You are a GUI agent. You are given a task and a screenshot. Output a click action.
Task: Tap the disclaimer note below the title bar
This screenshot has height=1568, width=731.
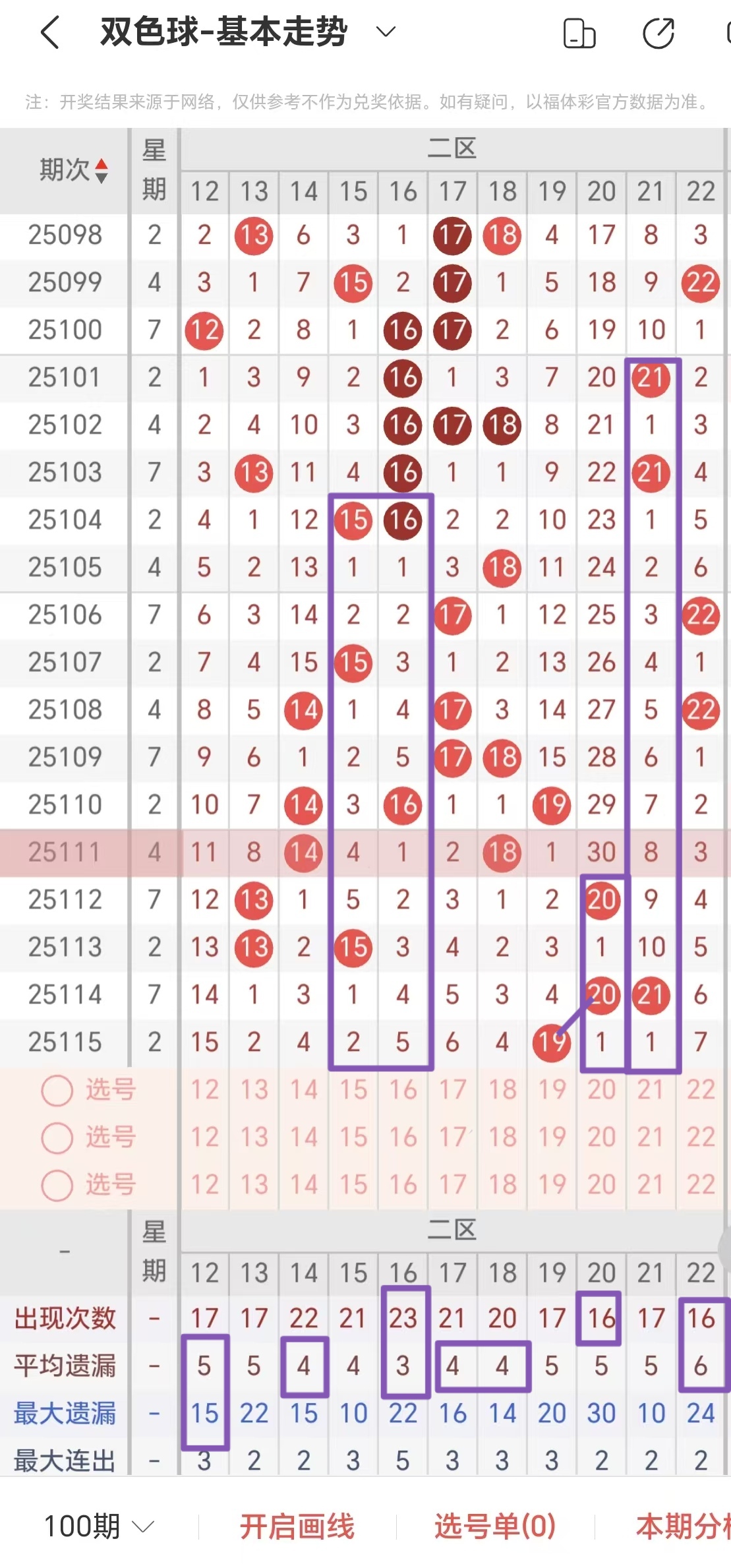click(365, 102)
